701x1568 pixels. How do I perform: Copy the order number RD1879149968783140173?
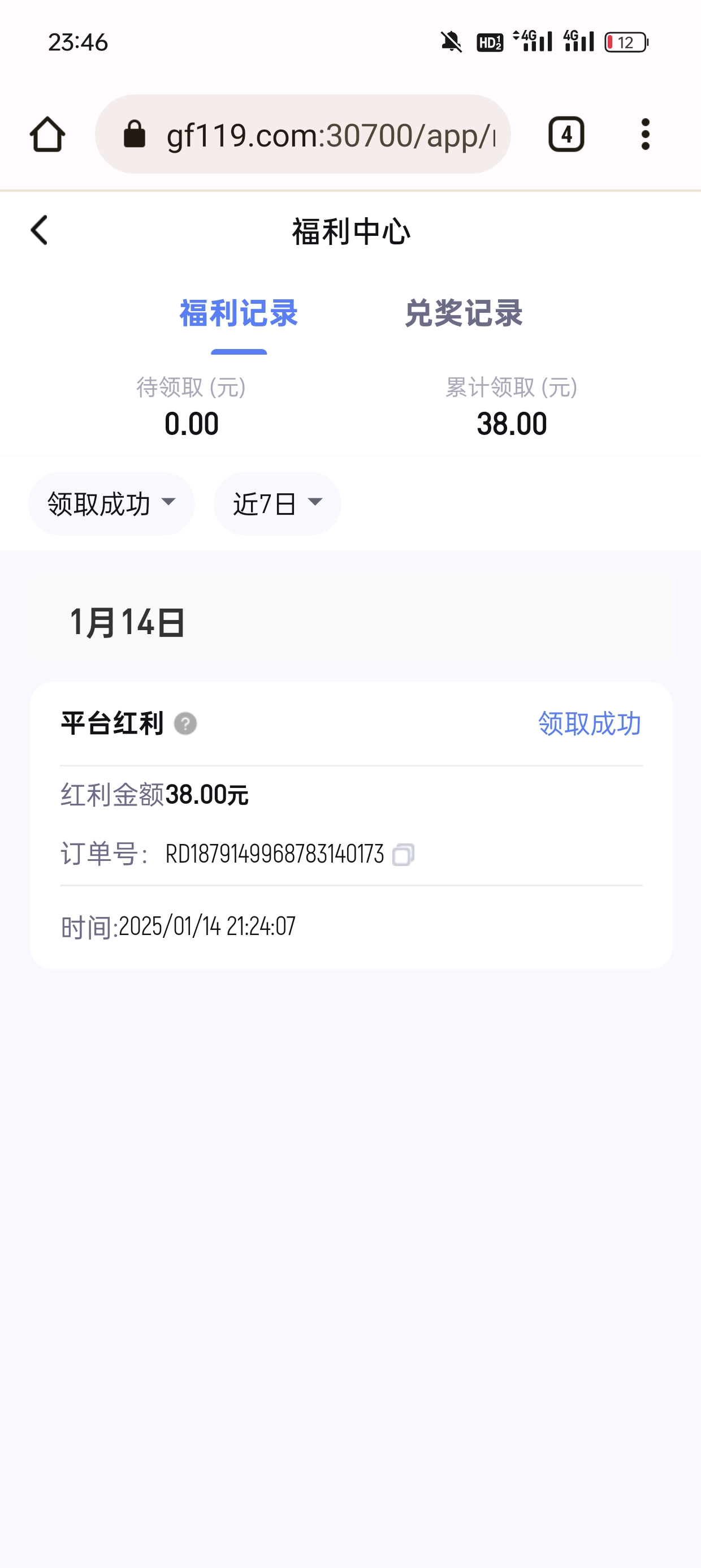(x=403, y=855)
